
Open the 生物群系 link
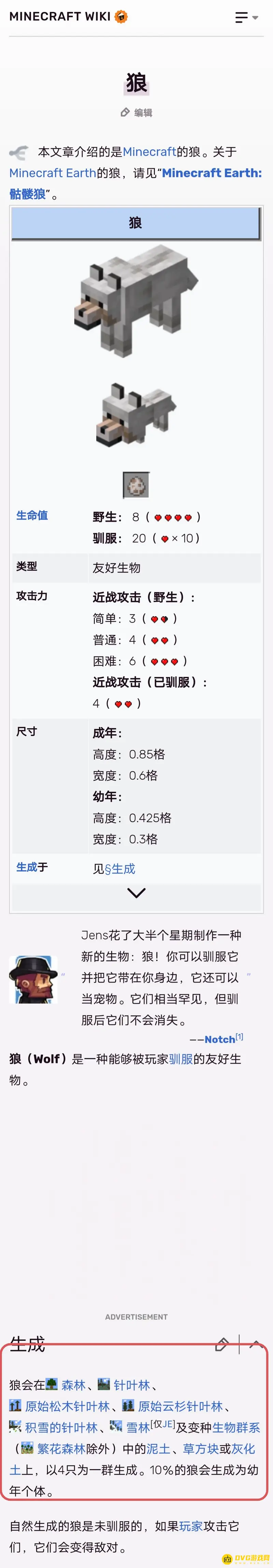click(x=236, y=1428)
